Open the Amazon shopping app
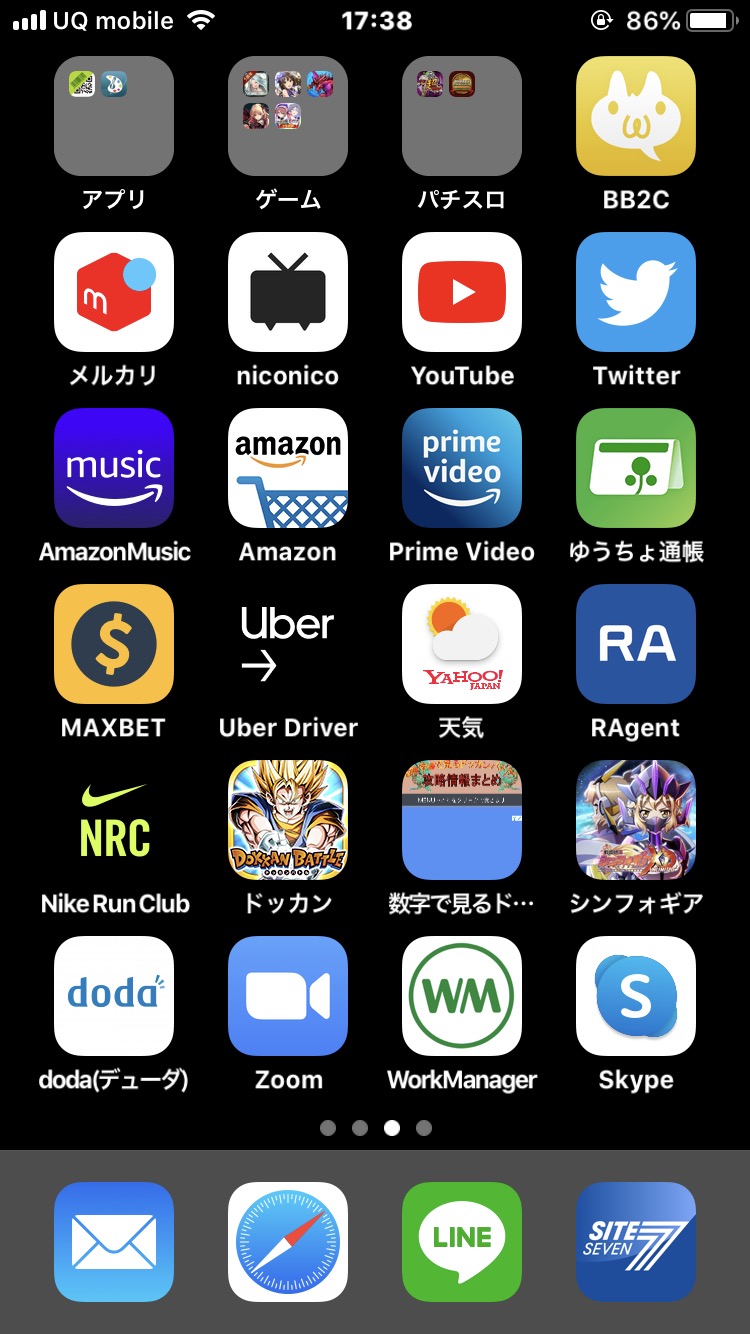750x1334 pixels. pos(288,468)
